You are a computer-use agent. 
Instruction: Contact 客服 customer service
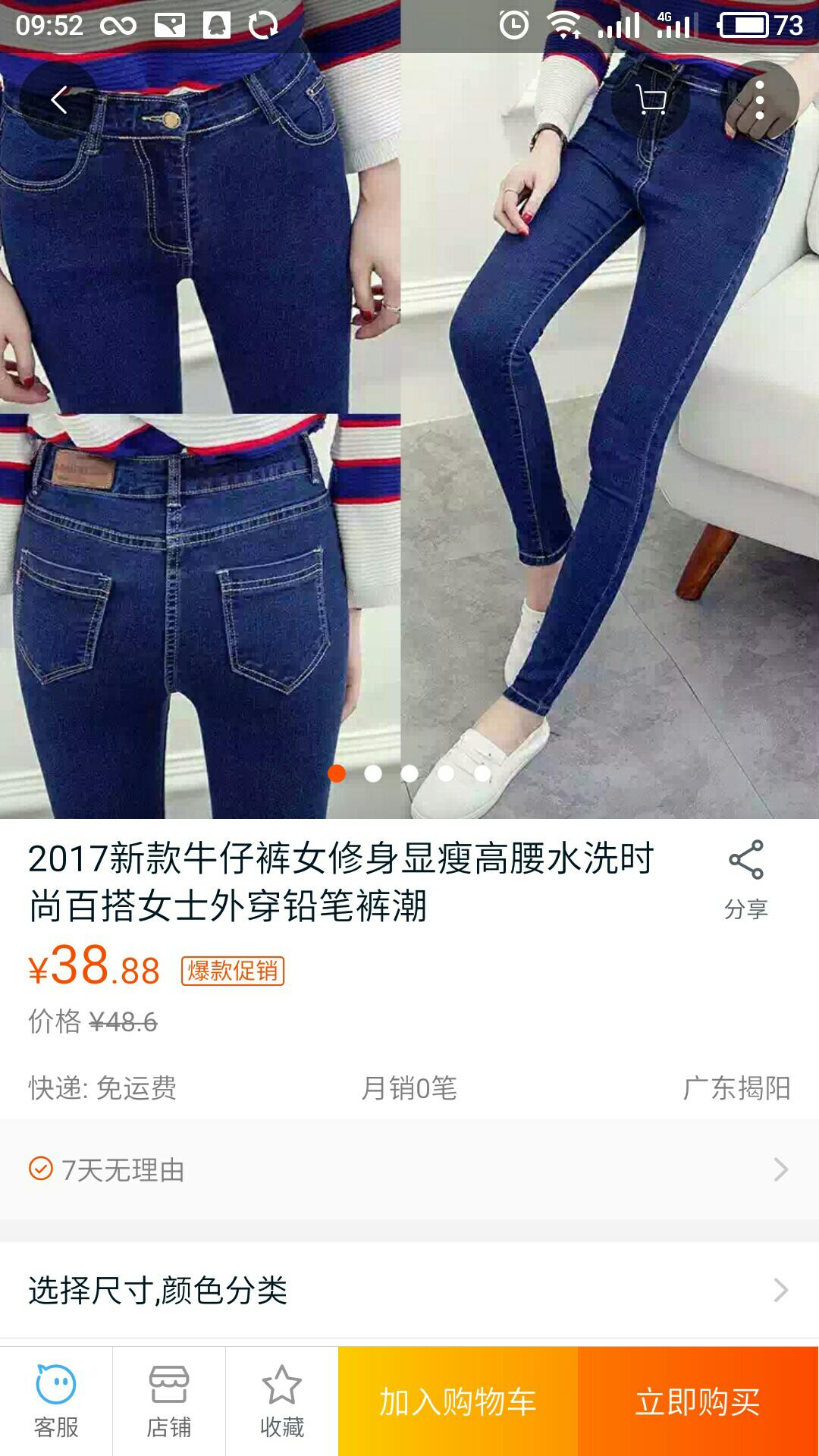pyautogui.click(x=56, y=1401)
